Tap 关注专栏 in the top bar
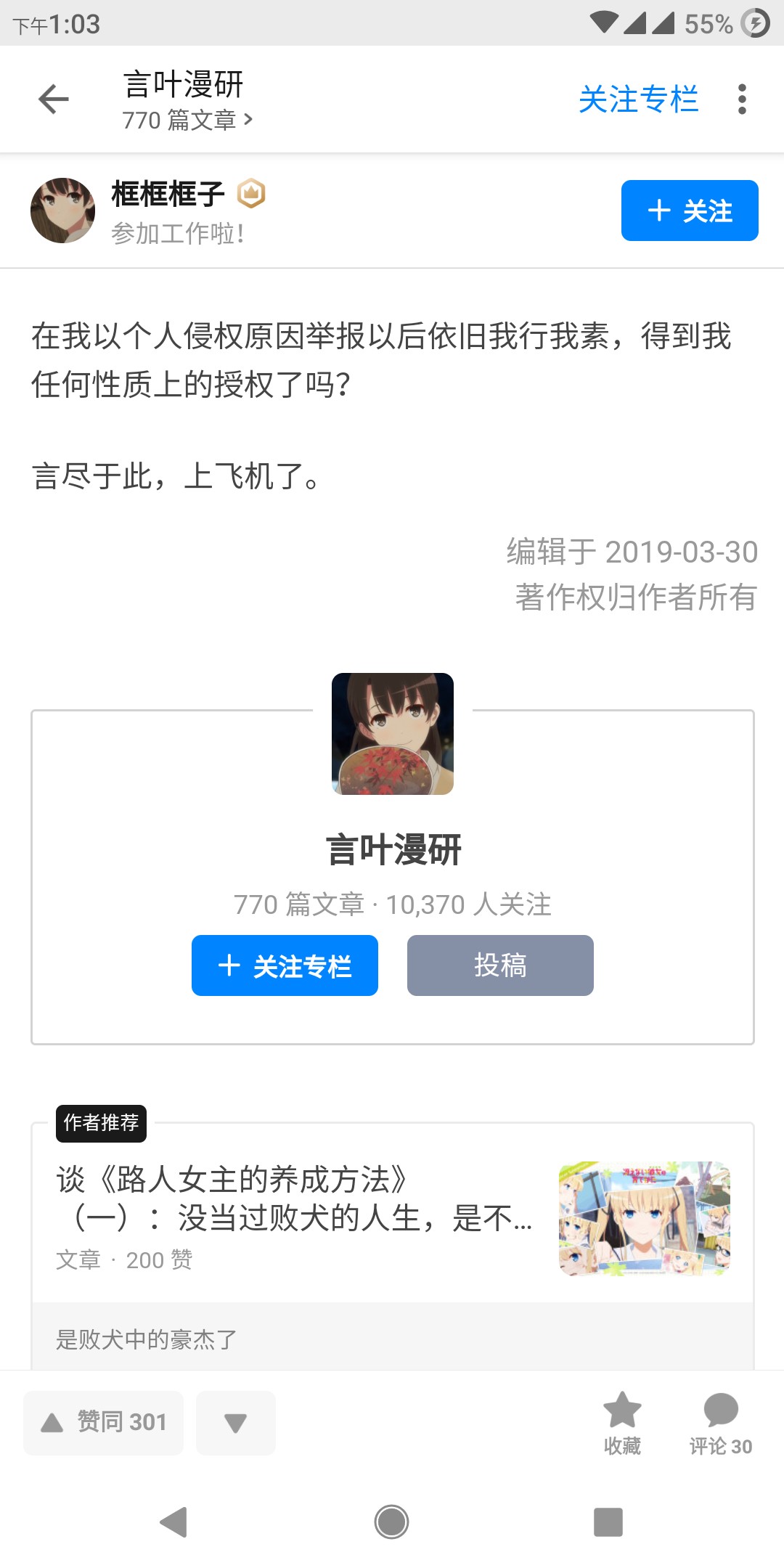The height and width of the screenshot is (1568, 784). point(638,99)
